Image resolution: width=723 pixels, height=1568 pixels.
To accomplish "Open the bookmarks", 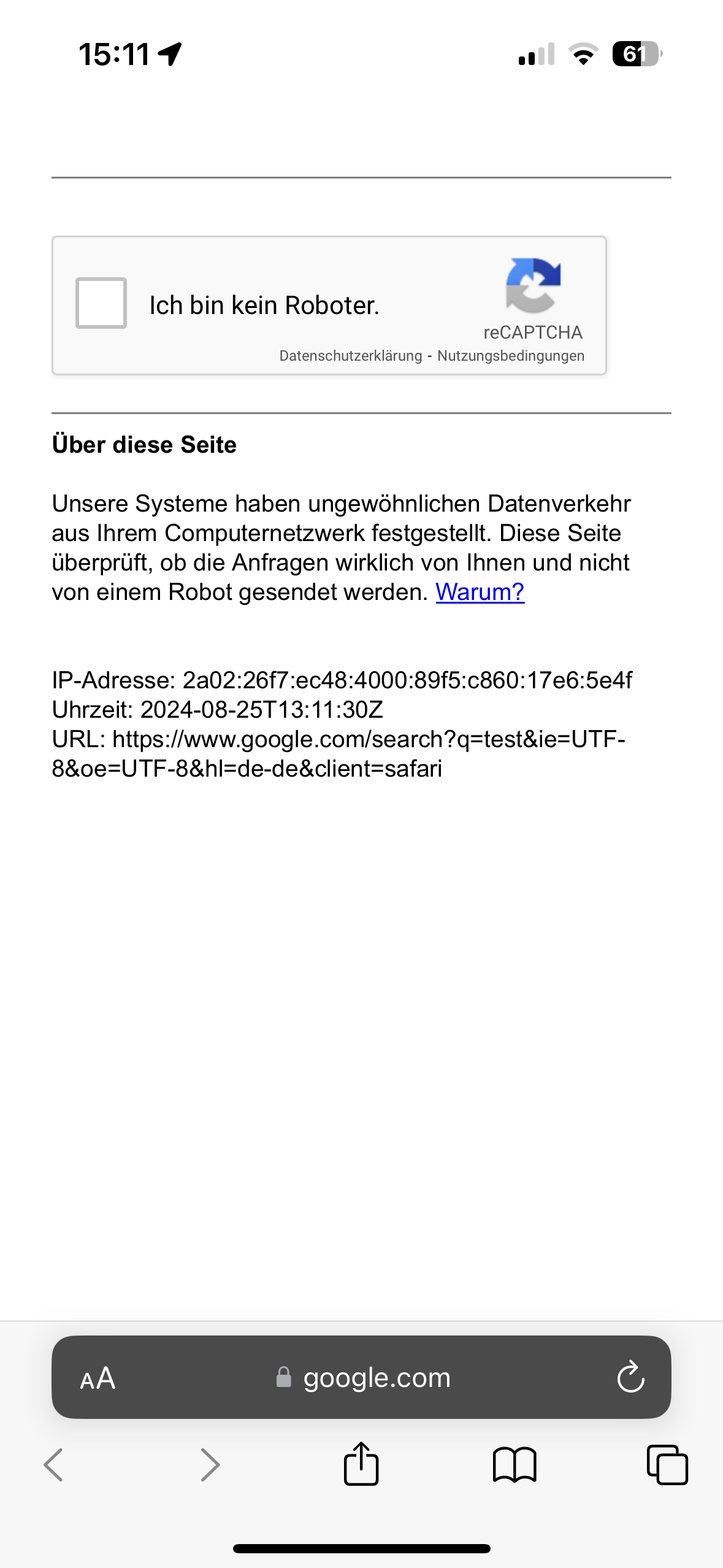I will click(515, 1465).
